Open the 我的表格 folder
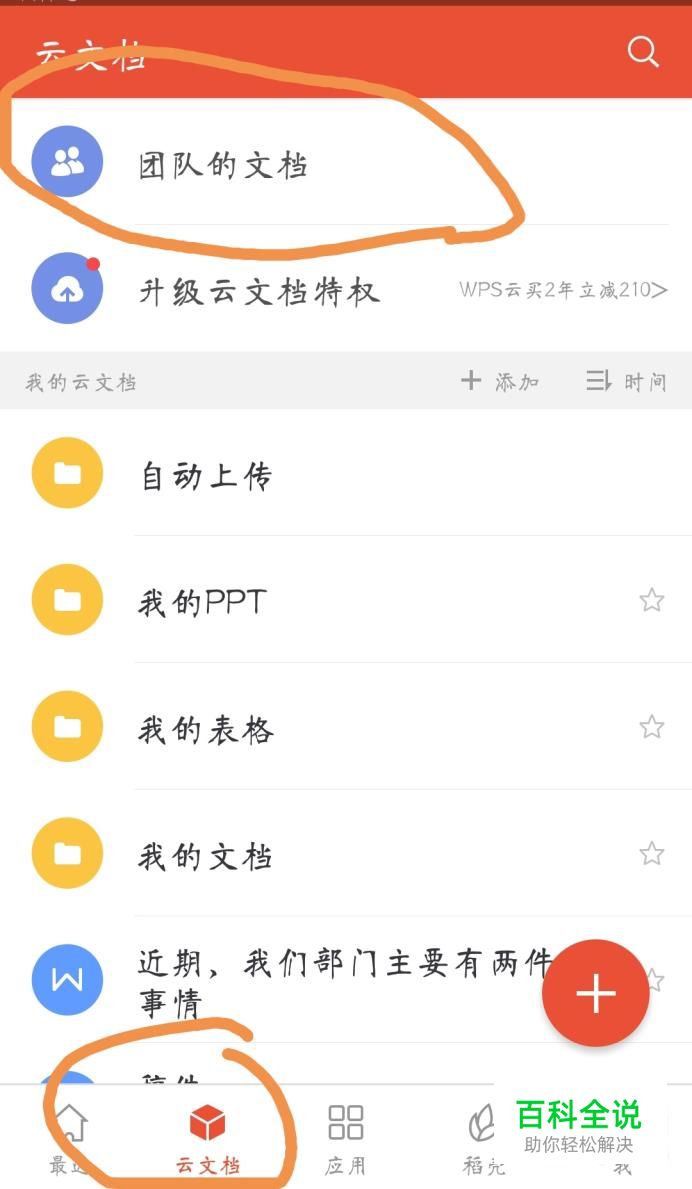 point(206,729)
